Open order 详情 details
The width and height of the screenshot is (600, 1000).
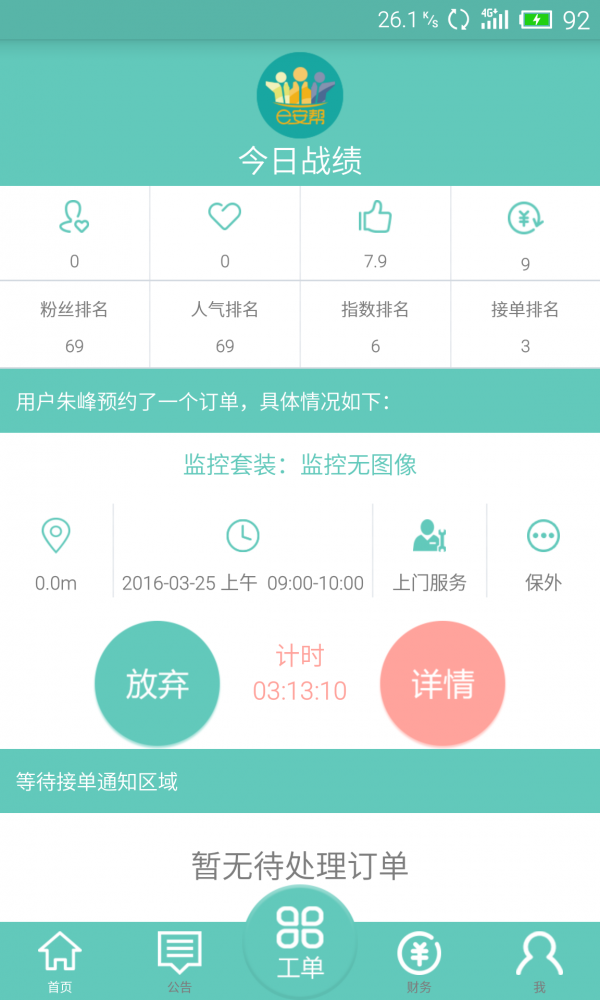coord(442,684)
